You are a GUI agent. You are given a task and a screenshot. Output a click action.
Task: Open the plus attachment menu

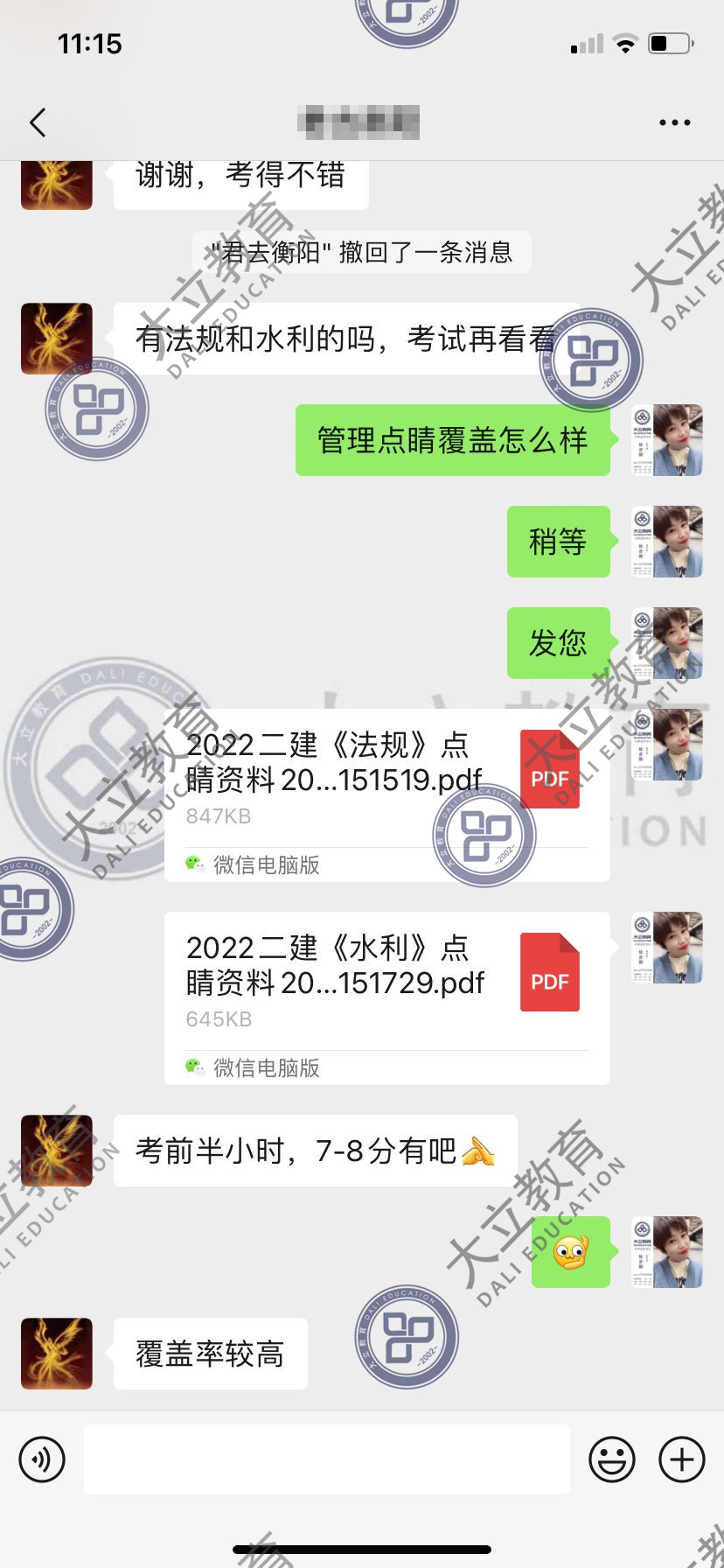pos(681,1459)
